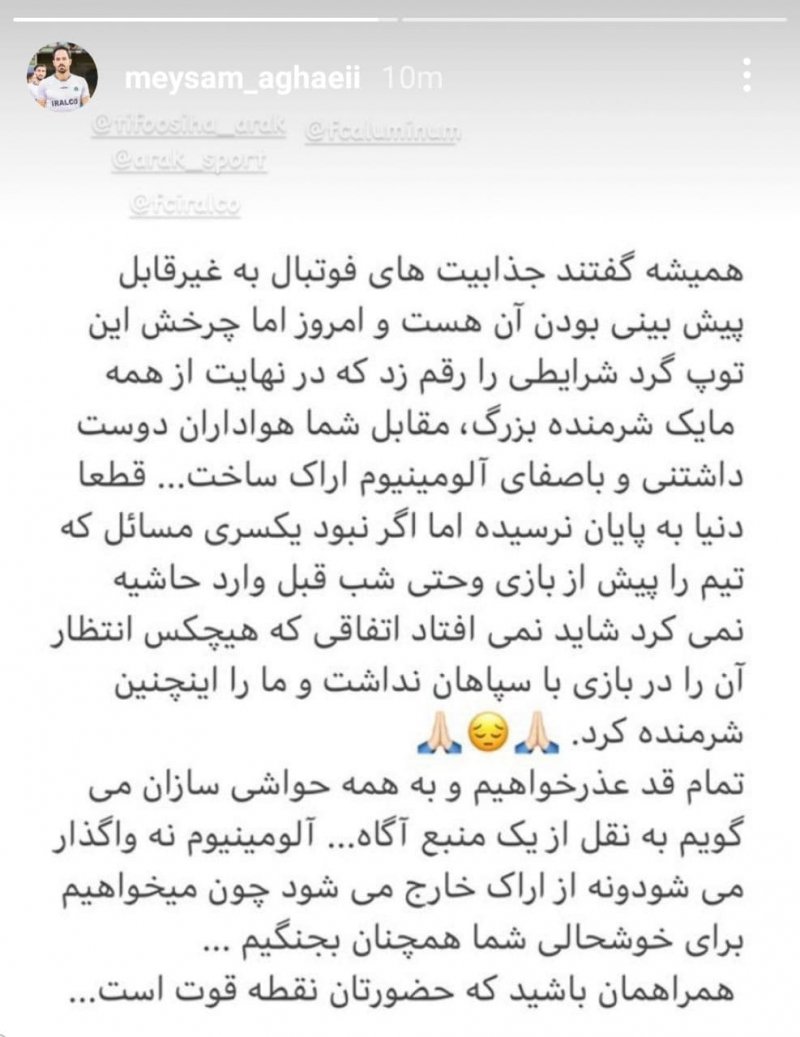Viewport: 800px width, 1037px height.
Task: Open the @fciralco mention
Action: click(x=185, y=205)
